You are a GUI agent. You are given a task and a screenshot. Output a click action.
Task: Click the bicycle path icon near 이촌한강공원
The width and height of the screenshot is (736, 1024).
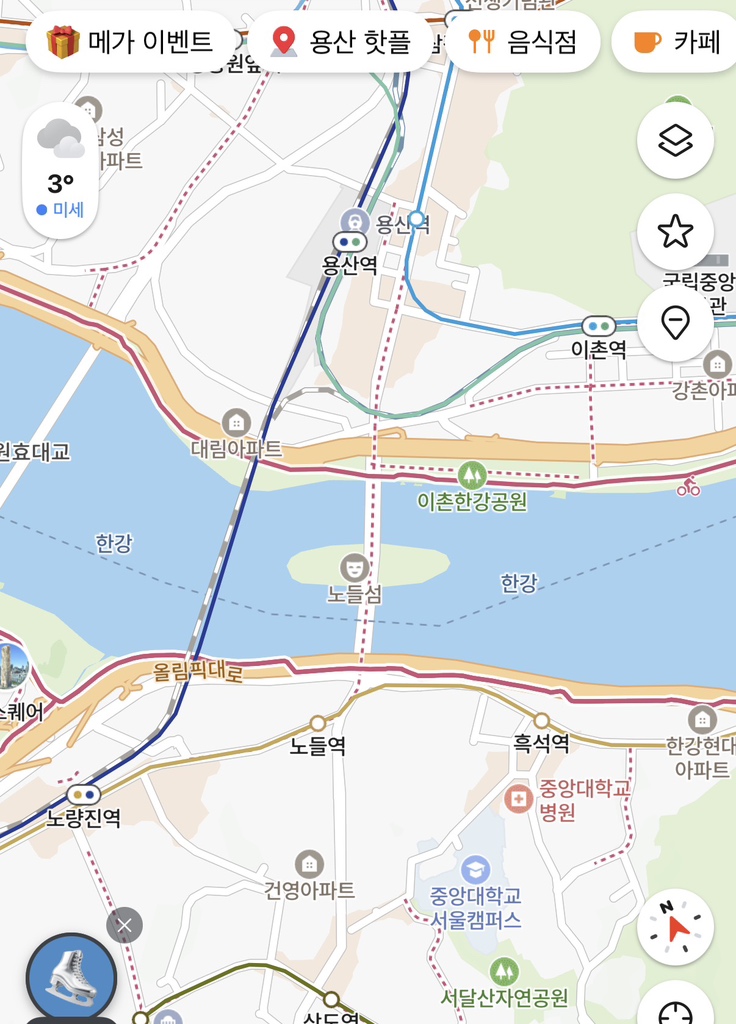pyautogui.click(x=690, y=485)
